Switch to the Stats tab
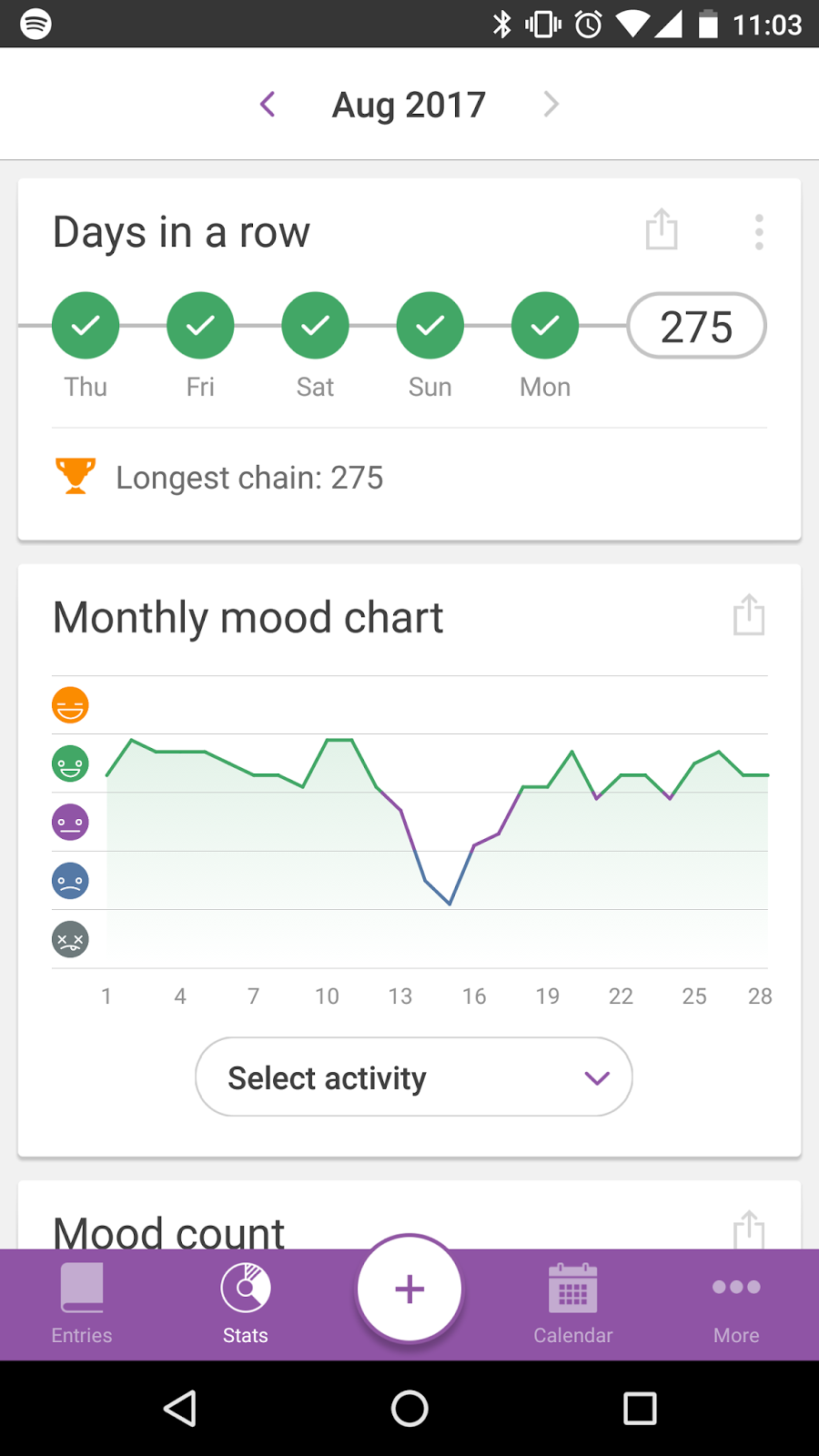The image size is (819, 1456). pyautogui.click(x=246, y=1304)
